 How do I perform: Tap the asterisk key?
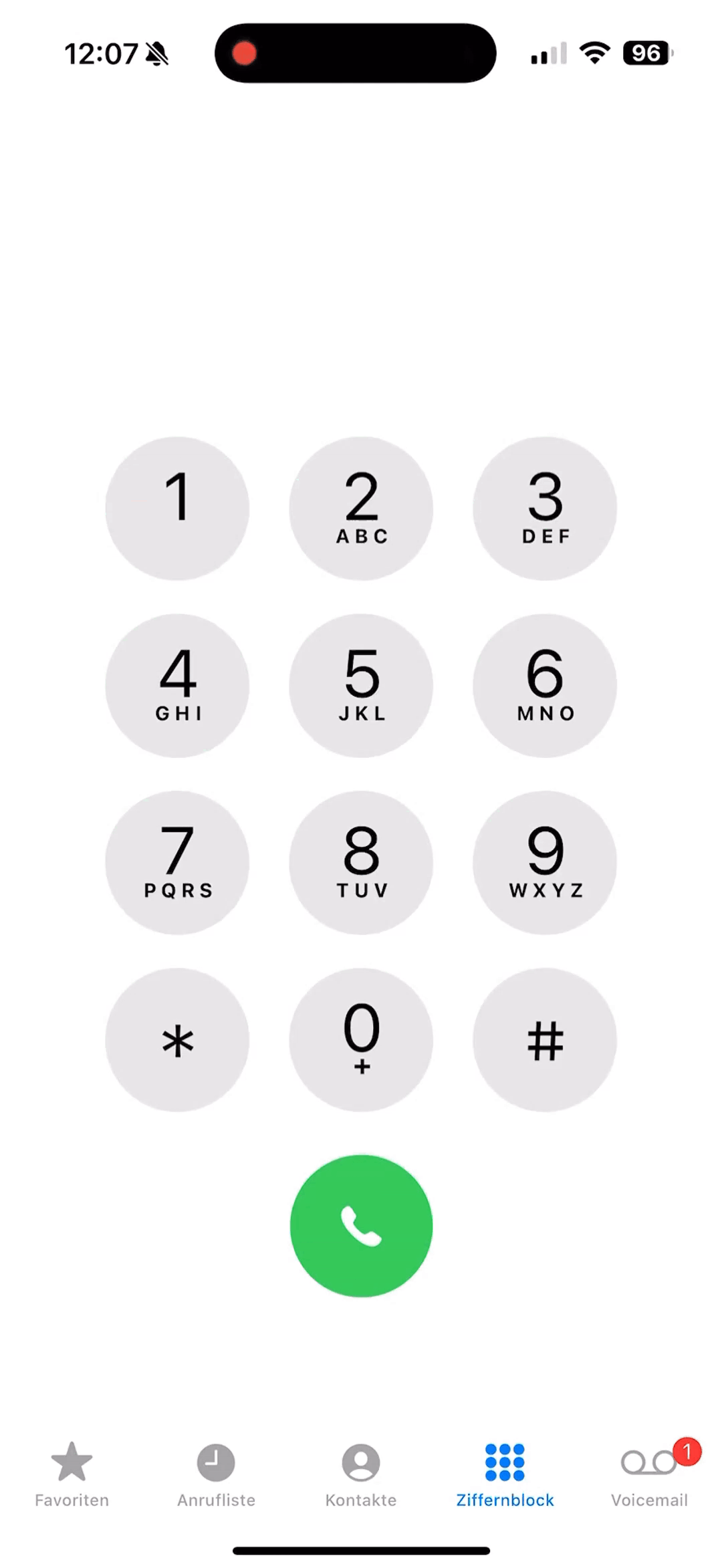177,1040
